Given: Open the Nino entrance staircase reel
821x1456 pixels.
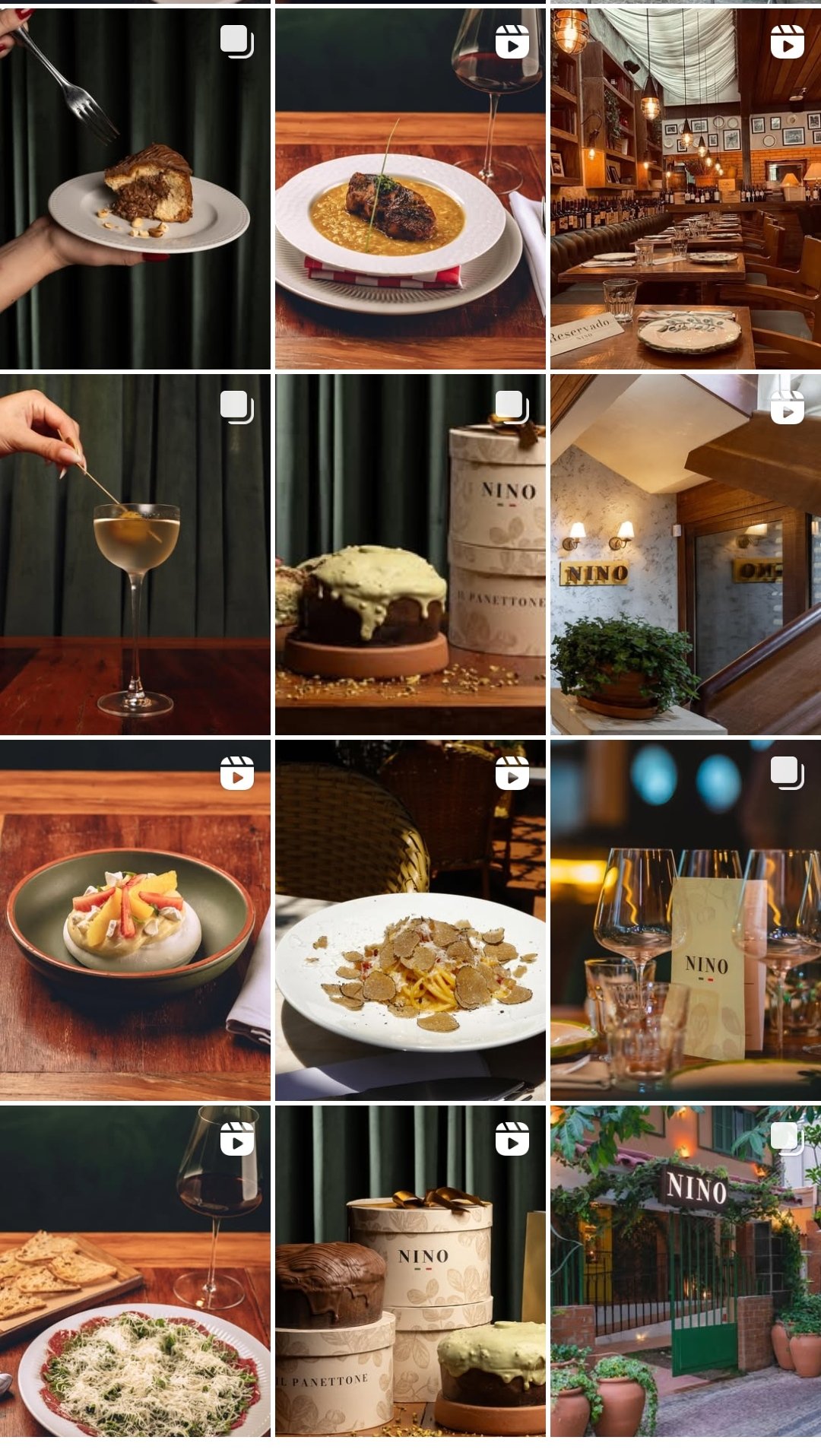Looking at the screenshot, I should coord(685,554).
